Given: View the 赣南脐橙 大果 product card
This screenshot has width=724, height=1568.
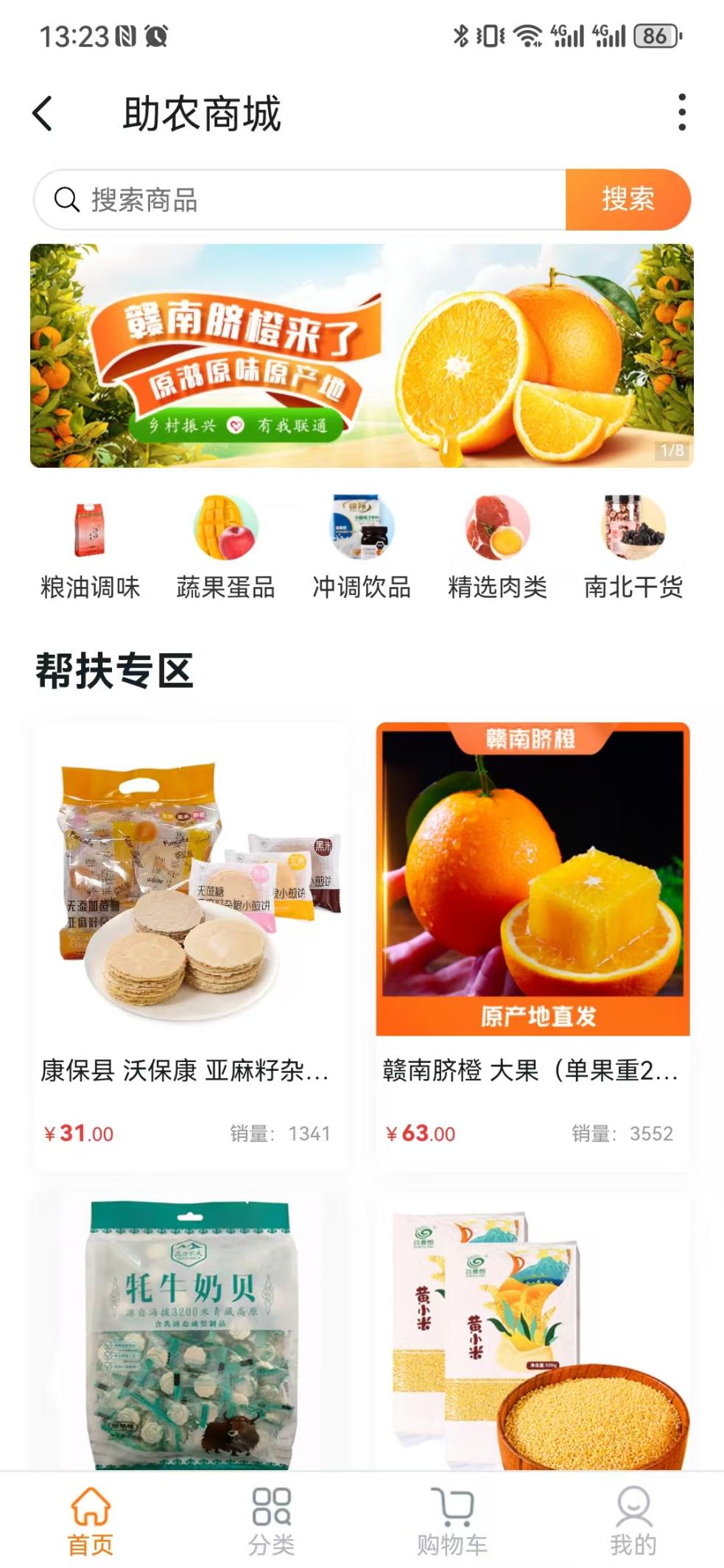Looking at the screenshot, I should (x=533, y=945).
